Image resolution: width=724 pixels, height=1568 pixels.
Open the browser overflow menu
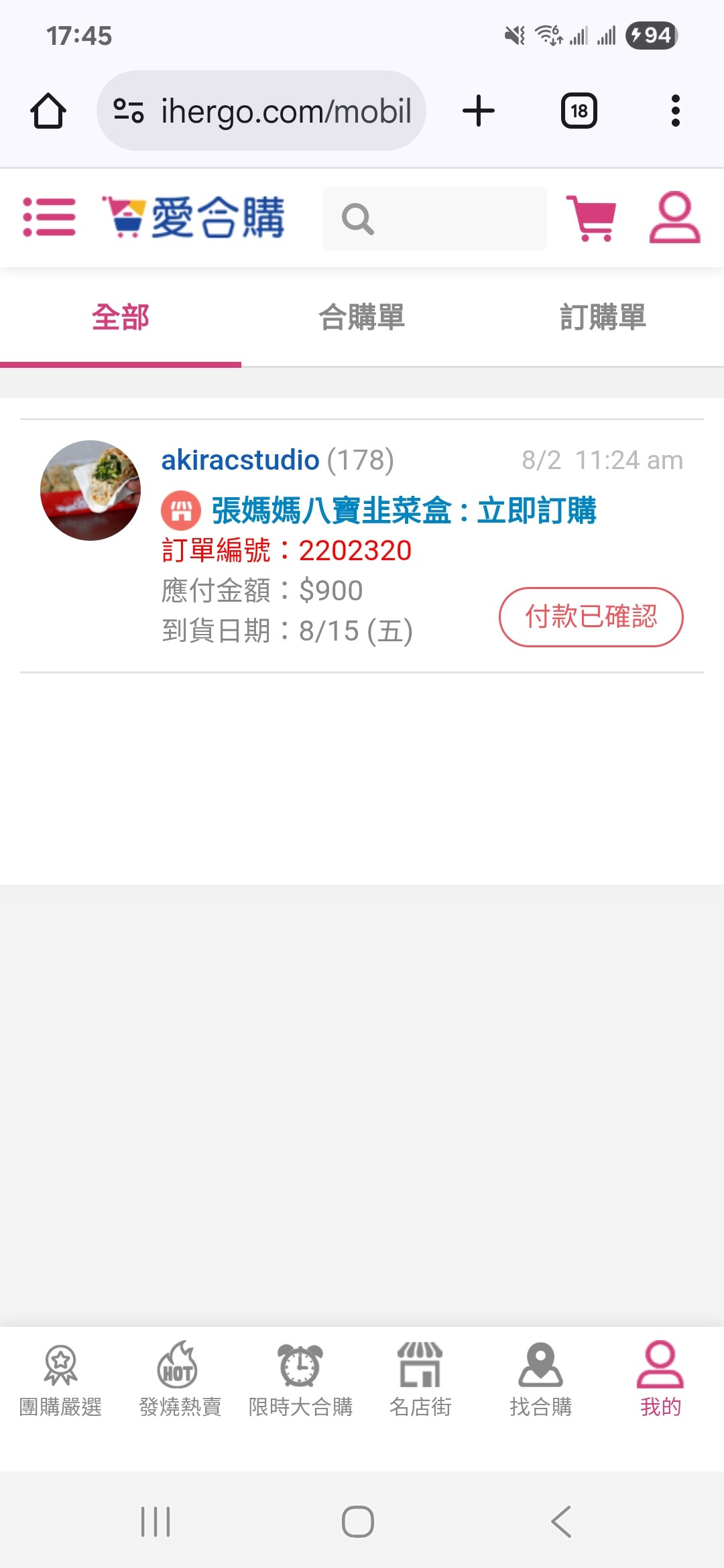click(675, 111)
